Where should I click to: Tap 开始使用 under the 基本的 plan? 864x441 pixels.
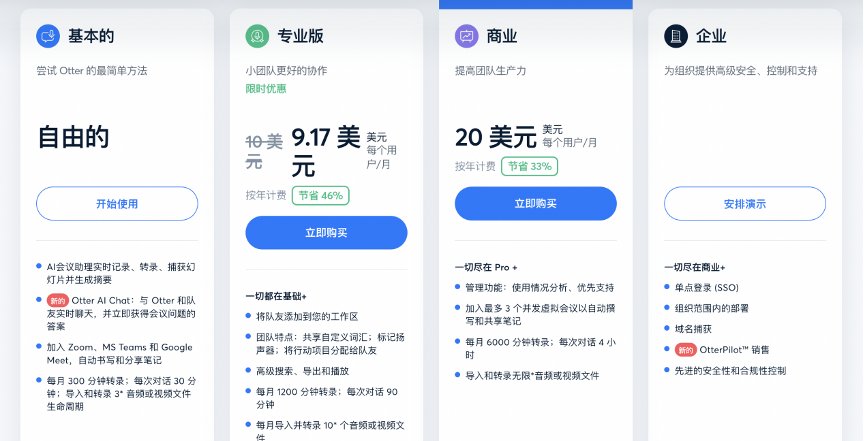point(117,203)
